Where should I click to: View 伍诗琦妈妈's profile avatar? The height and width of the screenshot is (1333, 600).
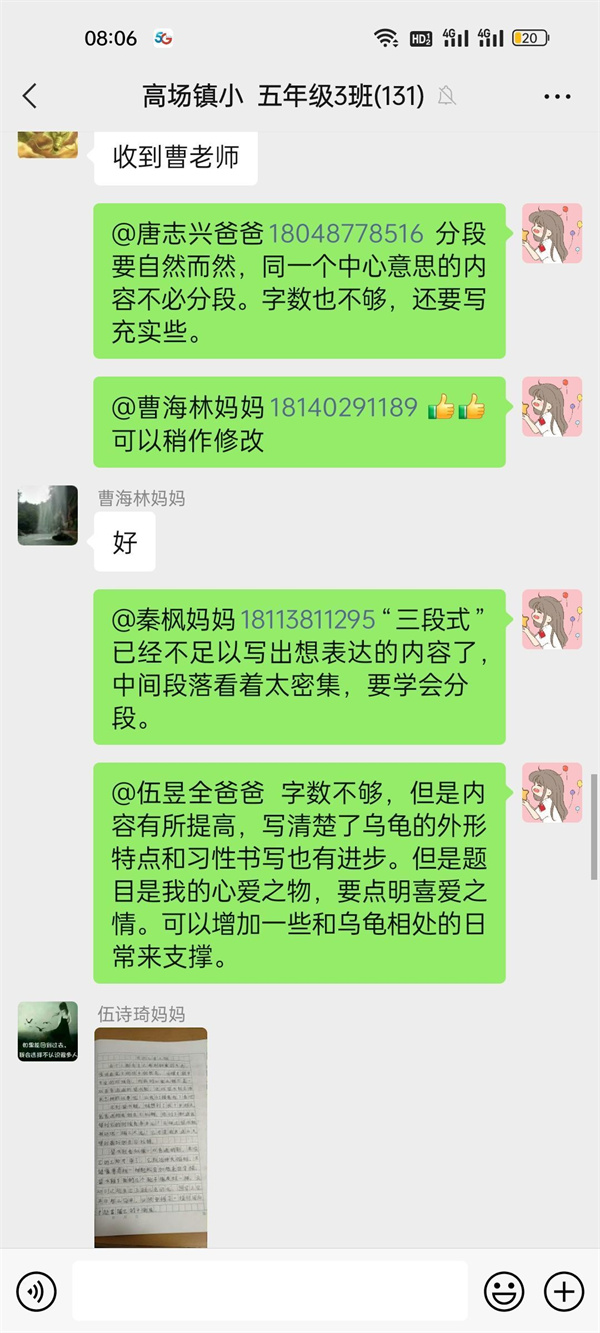click(47, 1031)
